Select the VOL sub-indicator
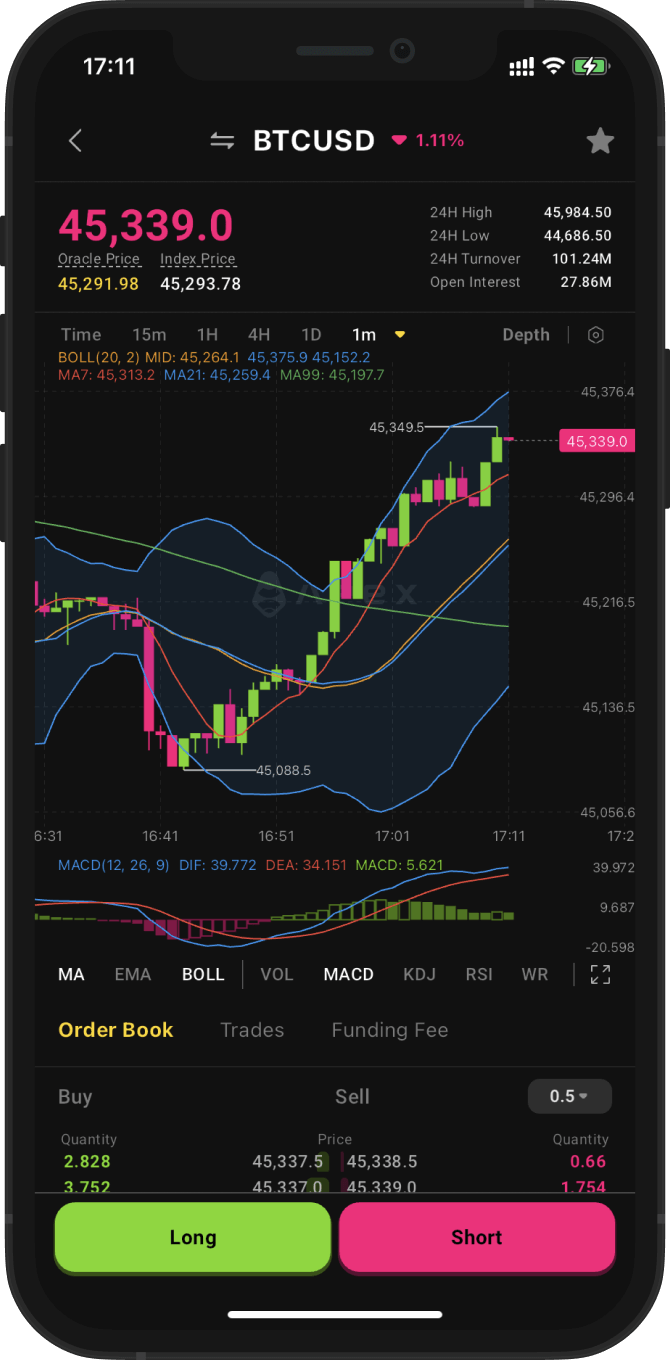 click(277, 974)
